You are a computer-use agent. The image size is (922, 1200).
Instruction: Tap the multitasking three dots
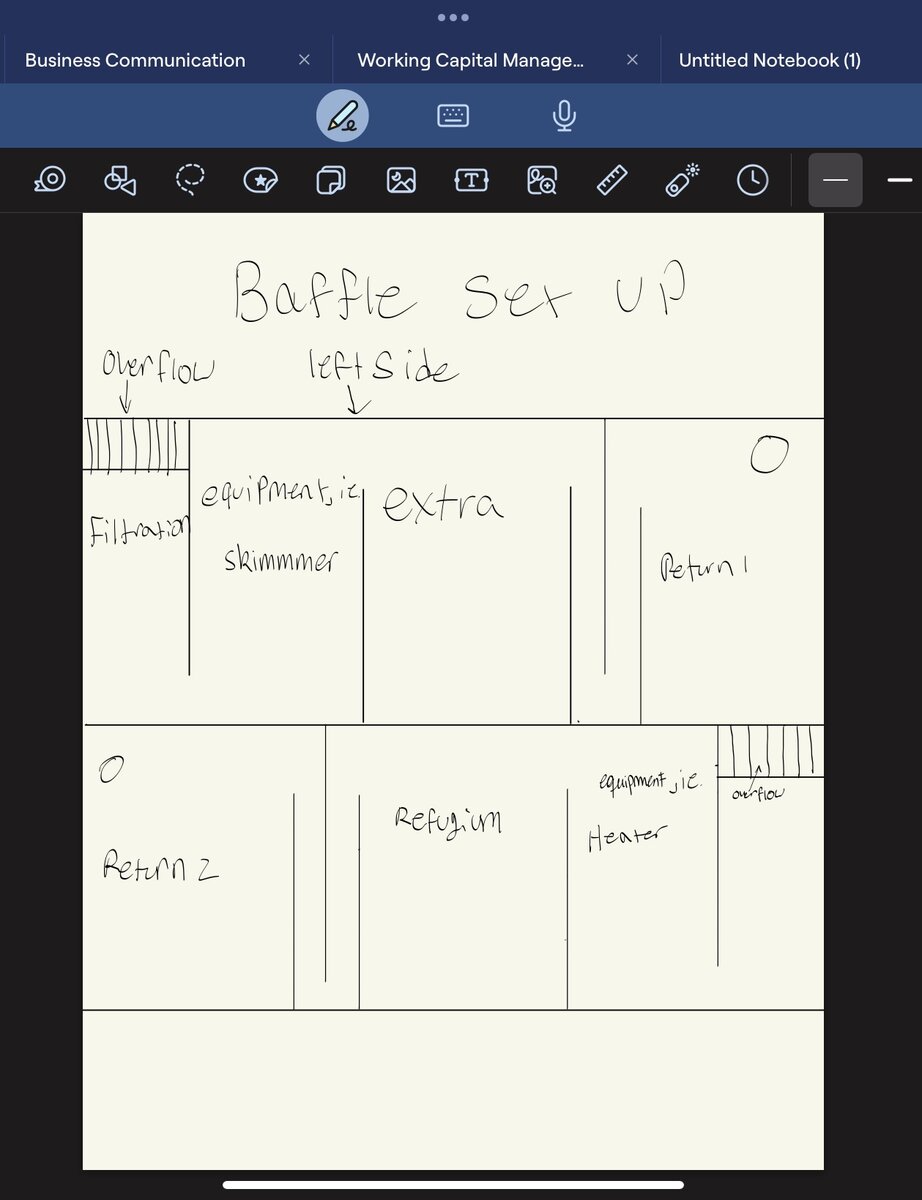coord(453,17)
